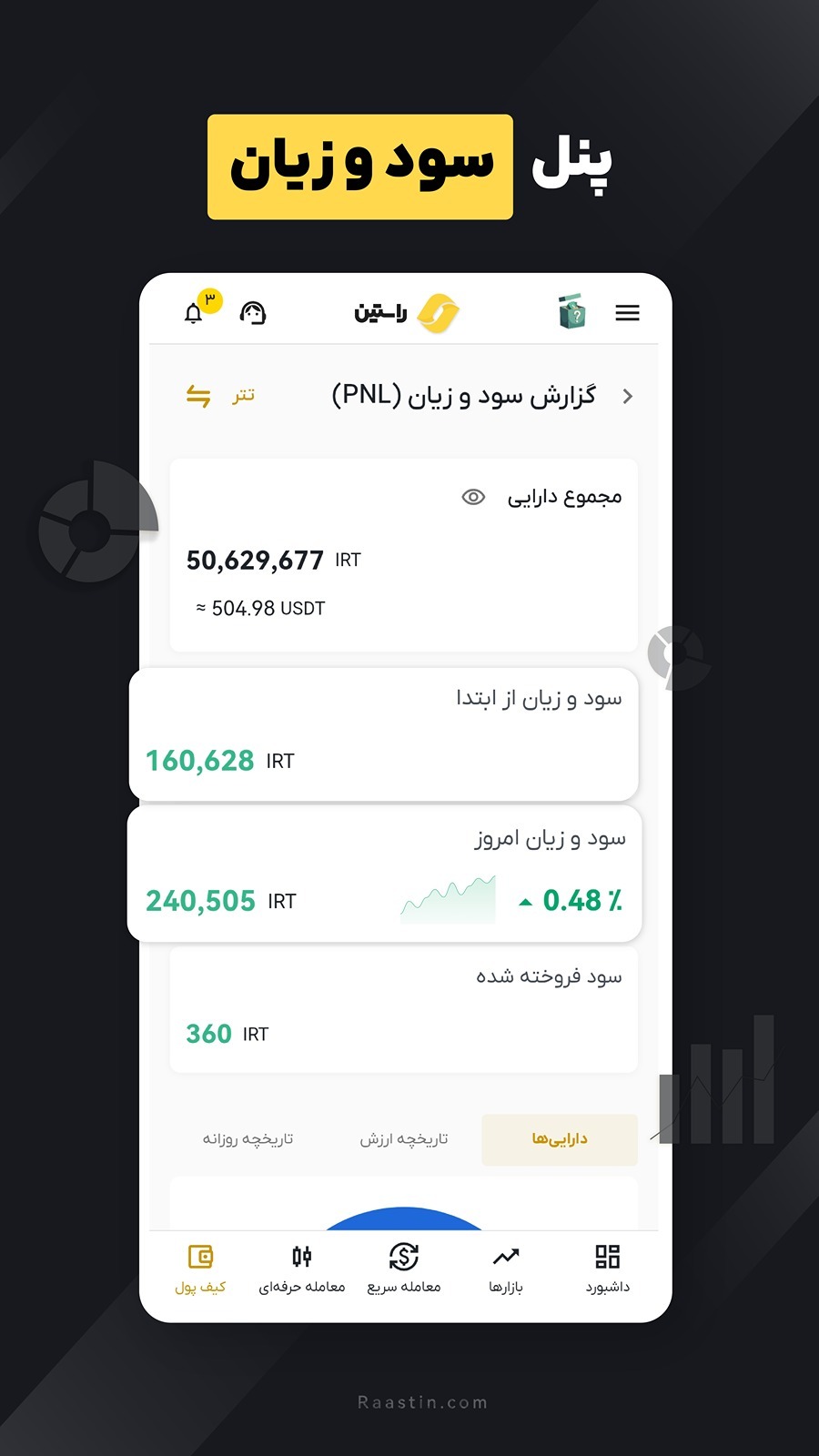The height and width of the screenshot is (1456, 819).
Task: Open معامله حرفه‌ای professional trading icon
Action: pyautogui.click(x=301, y=1258)
